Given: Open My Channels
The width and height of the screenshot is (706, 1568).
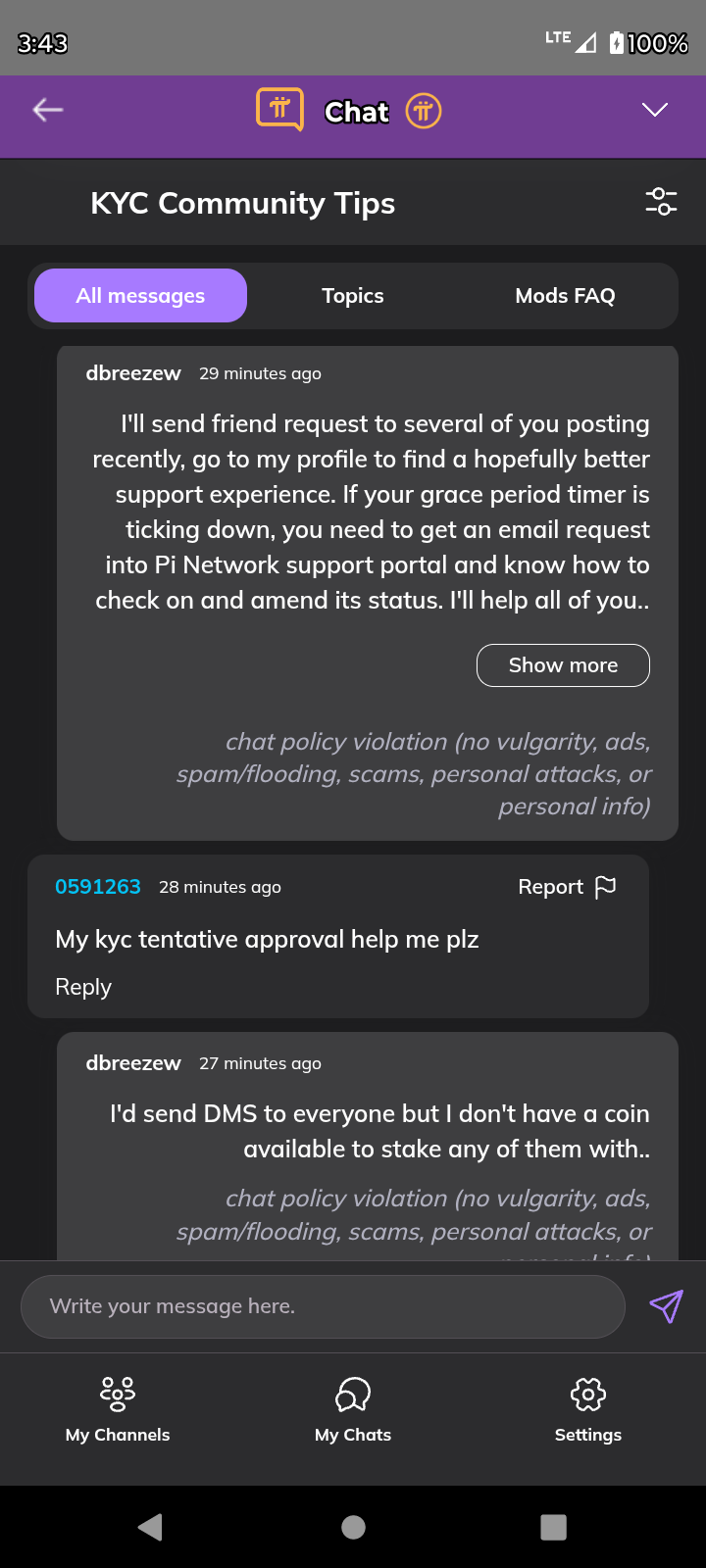Looking at the screenshot, I should click(x=118, y=1409).
